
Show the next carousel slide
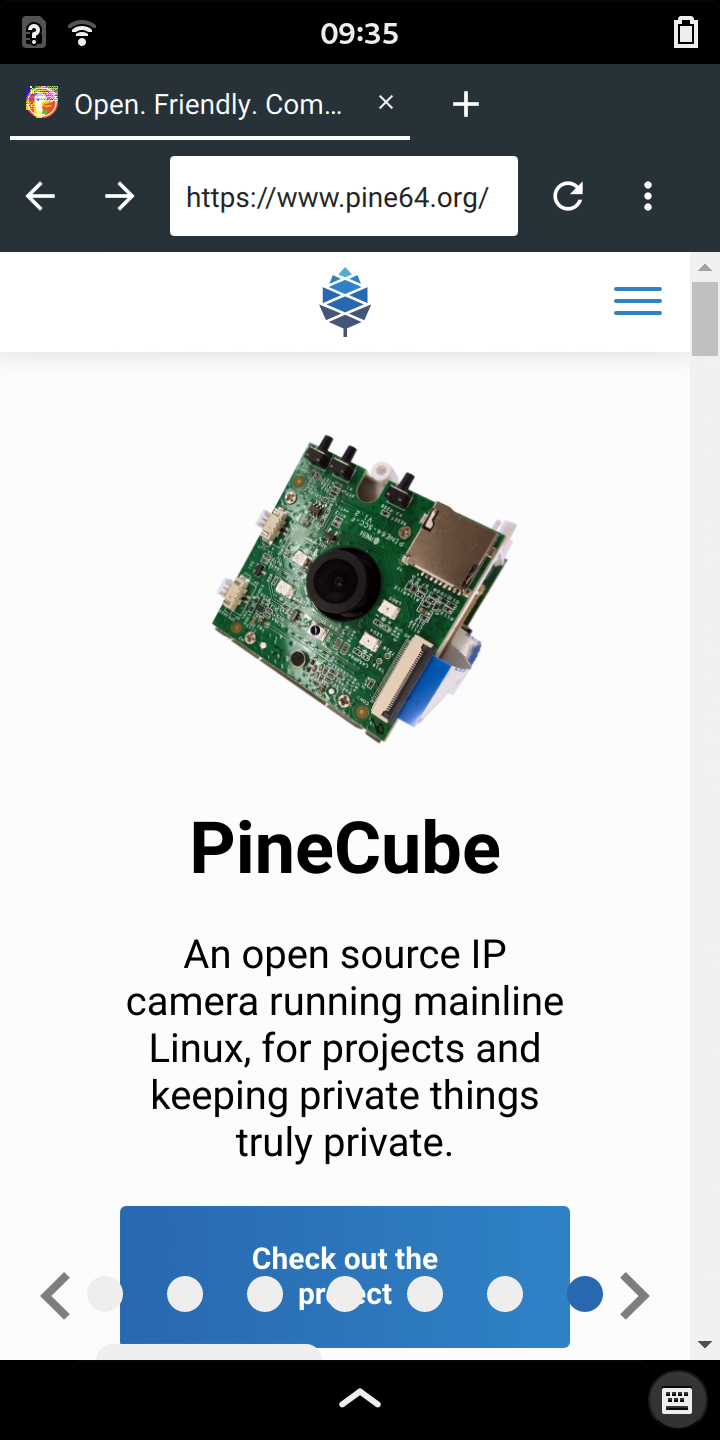(x=635, y=1295)
